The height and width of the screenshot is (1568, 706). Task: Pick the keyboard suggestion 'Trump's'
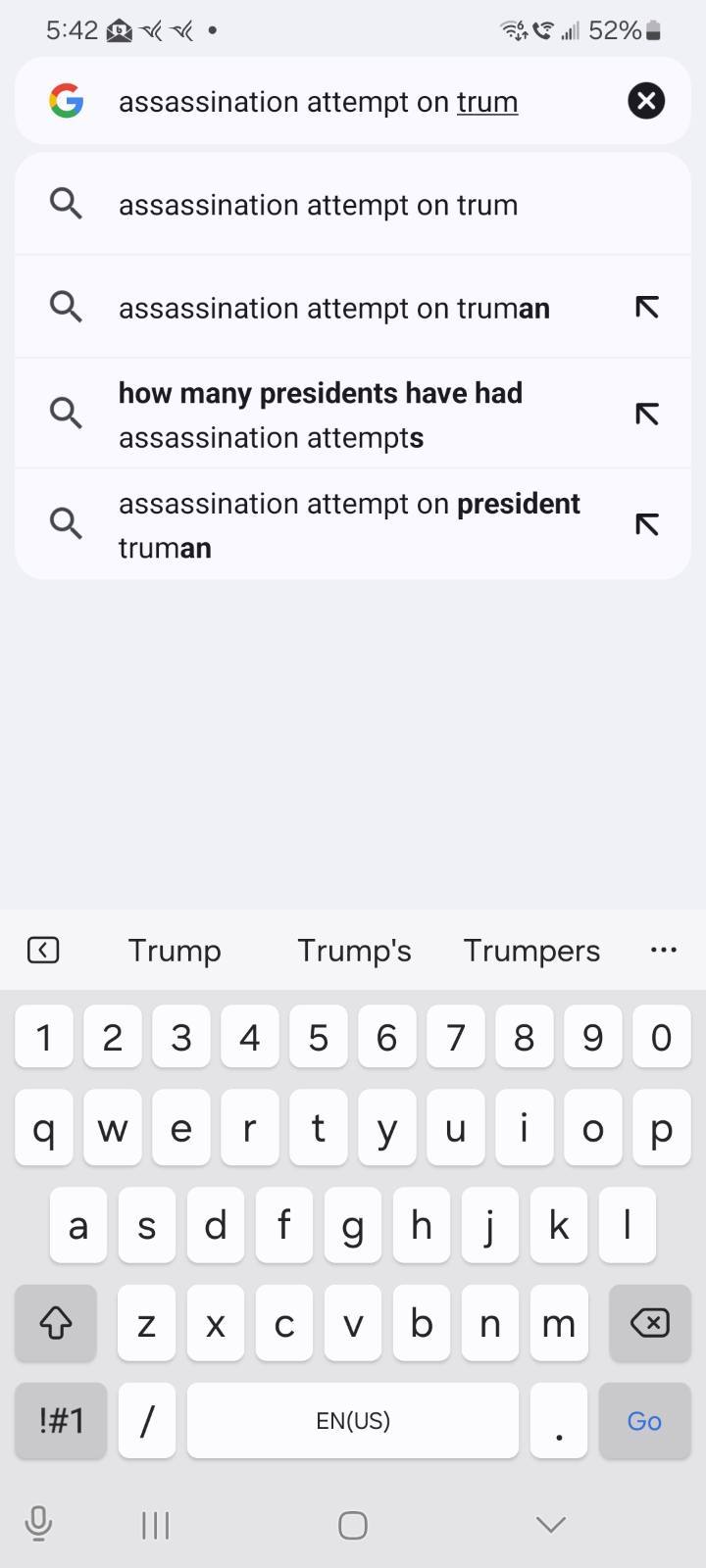tap(354, 951)
